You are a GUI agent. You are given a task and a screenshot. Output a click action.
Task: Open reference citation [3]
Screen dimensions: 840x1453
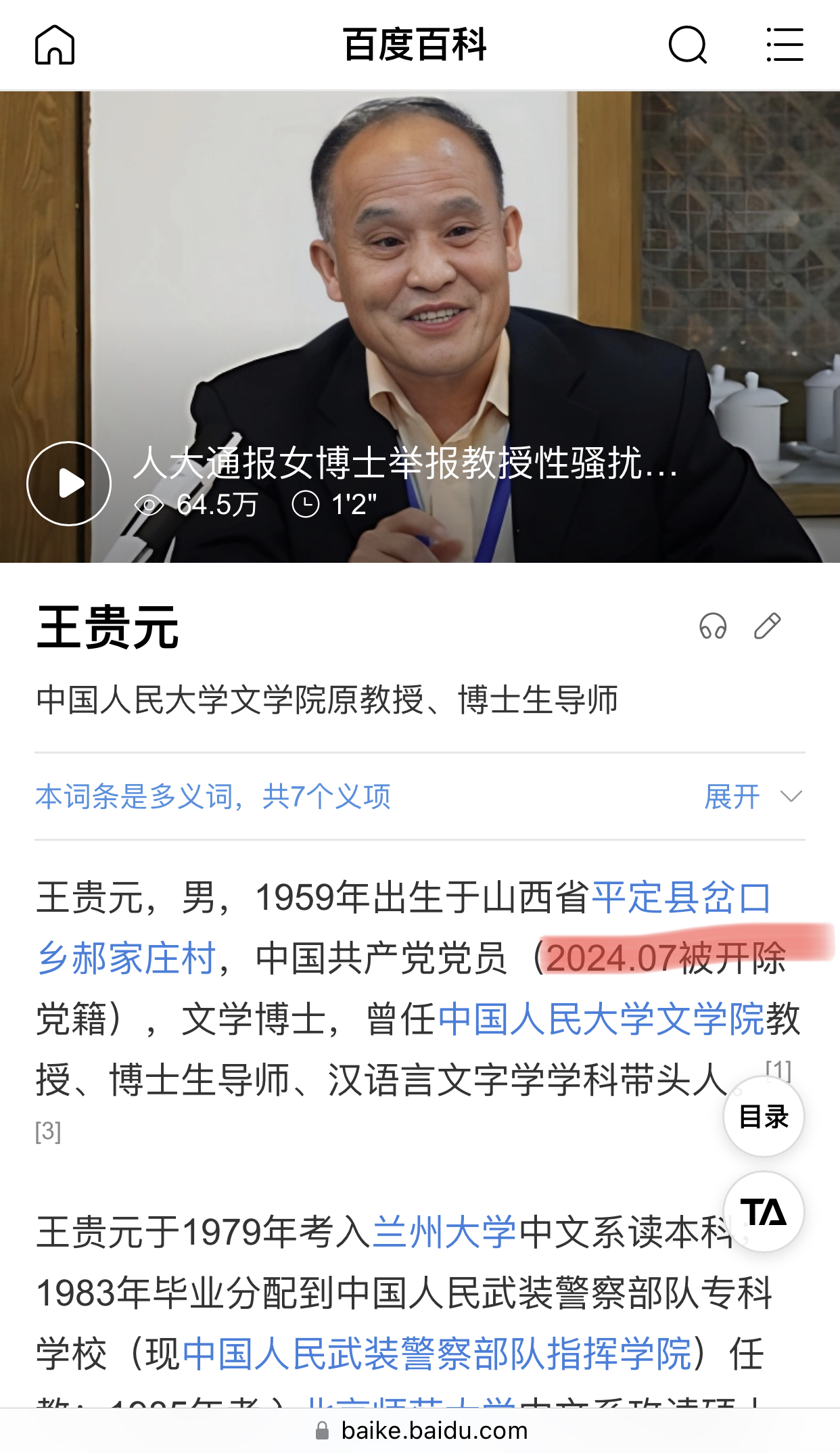[x=48, y=1131]
